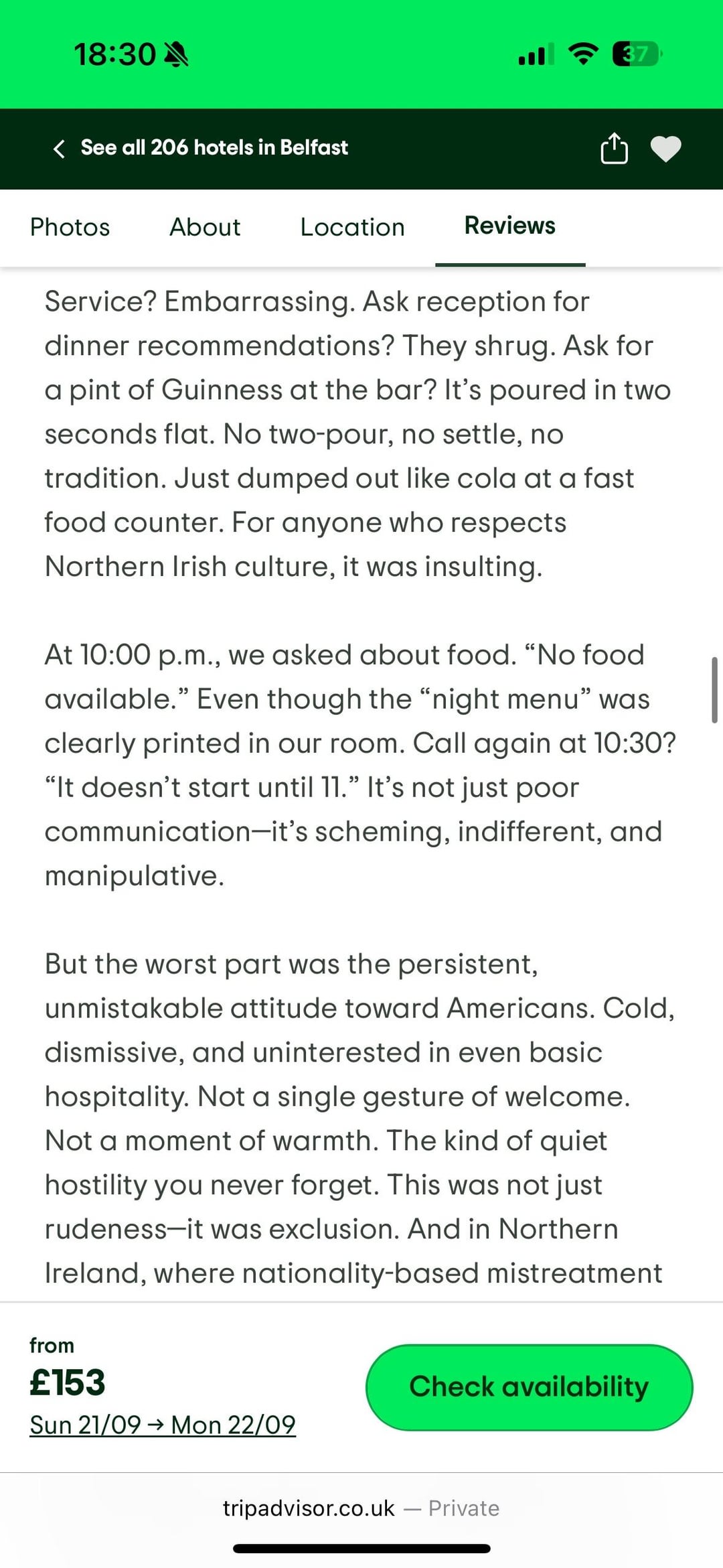The image size is (723, 1568).
Task: Switch to the Photos tab
Action: pyautogui.click(x=70, y=227)
